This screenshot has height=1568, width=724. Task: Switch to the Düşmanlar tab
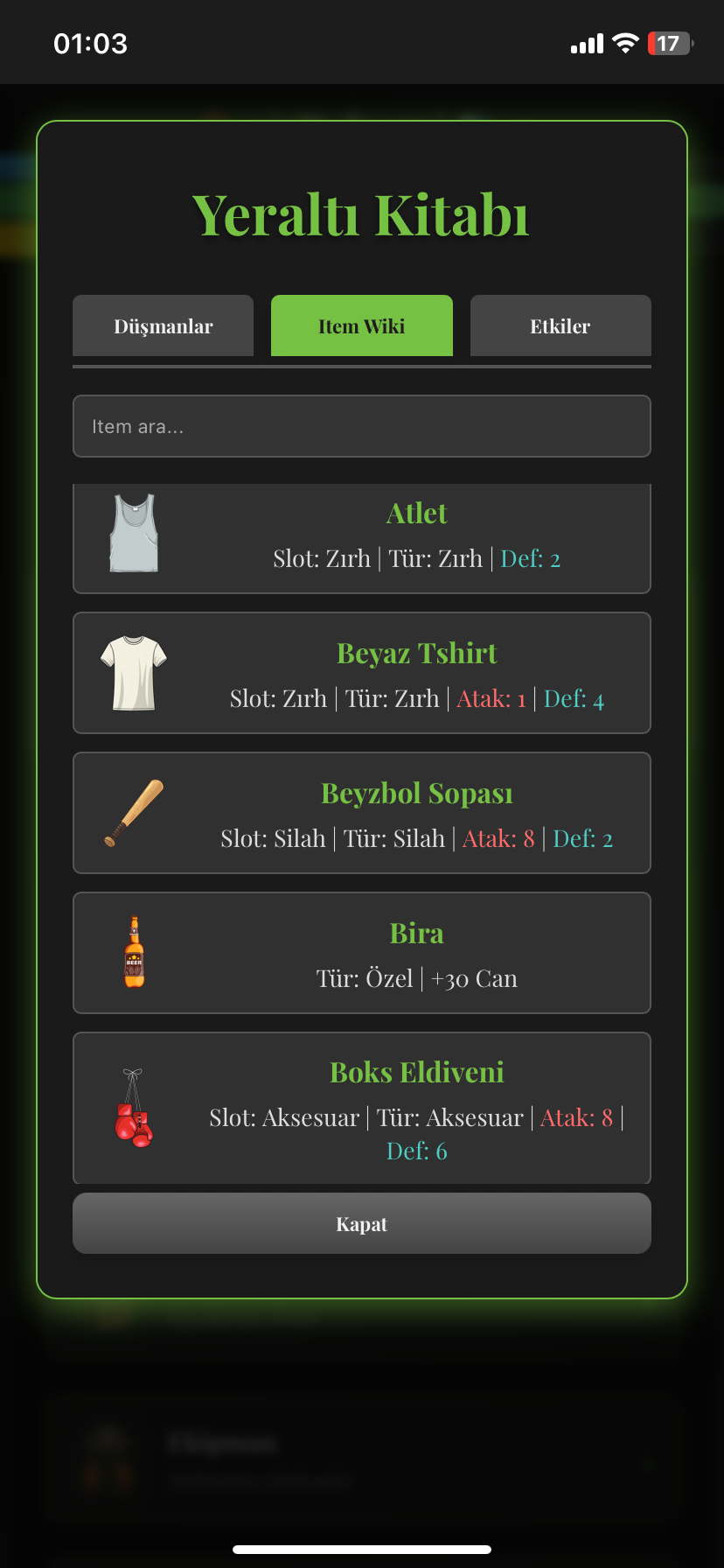coord(163,325)
